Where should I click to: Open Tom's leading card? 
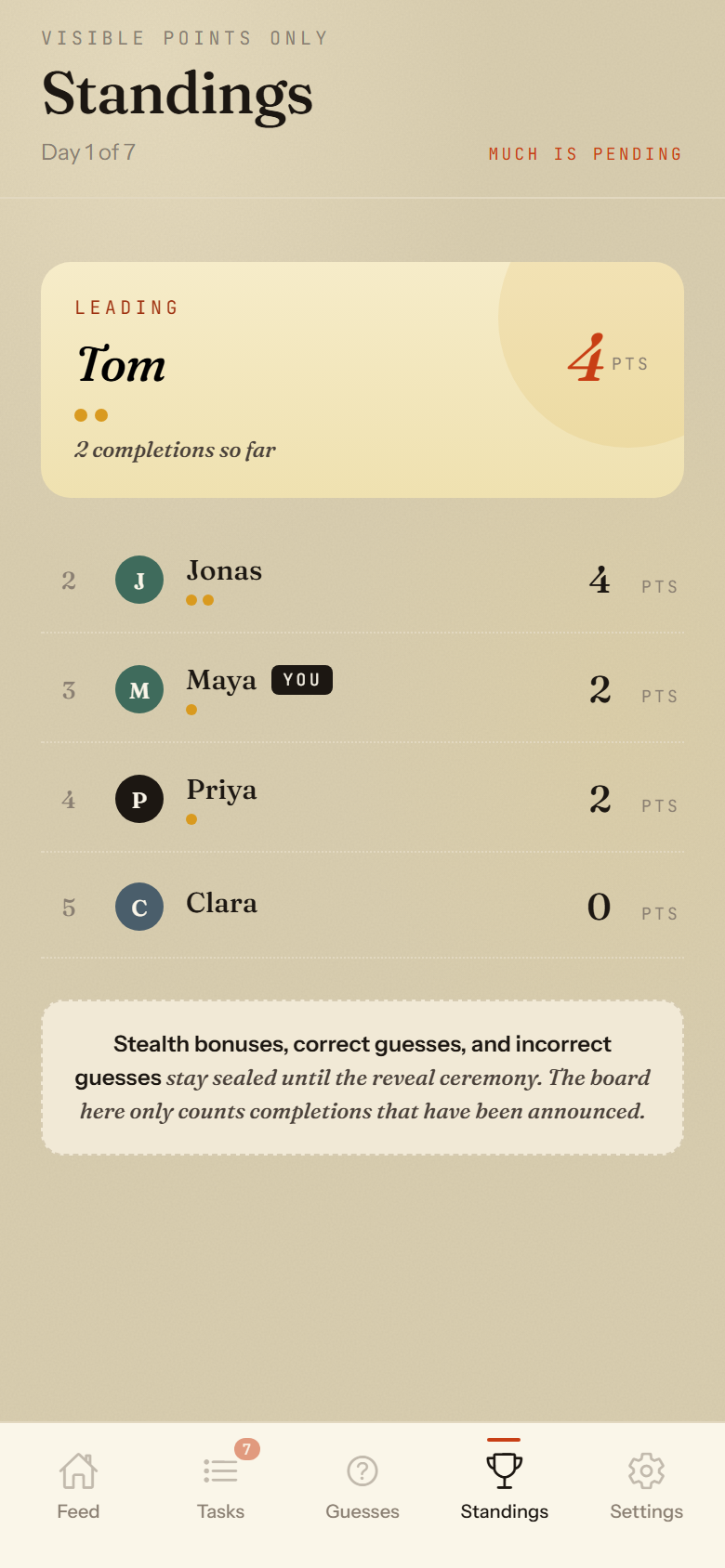click(x=362, y=380)
